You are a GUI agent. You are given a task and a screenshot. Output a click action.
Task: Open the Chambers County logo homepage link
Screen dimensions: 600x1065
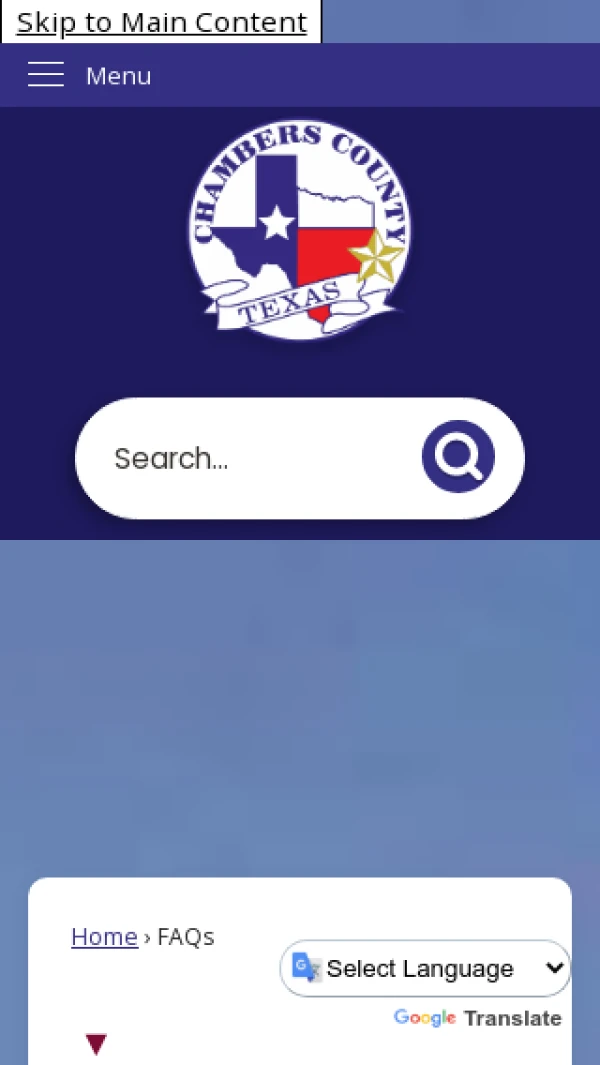click(299, 232)
